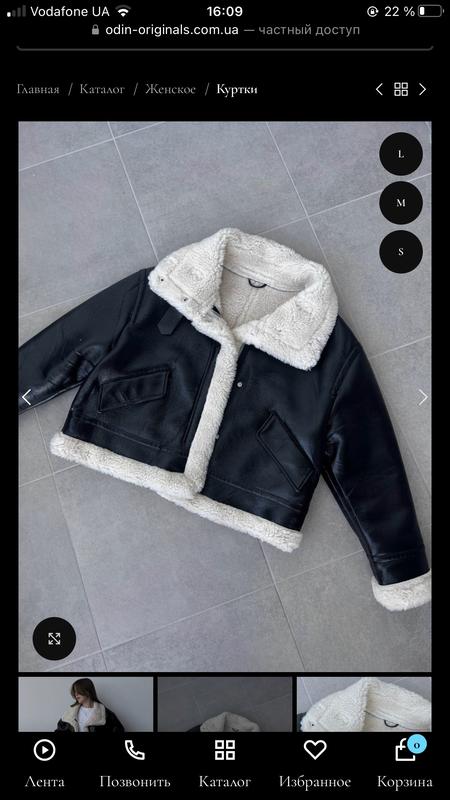Open the Каталог breadcrumb link

102,89
